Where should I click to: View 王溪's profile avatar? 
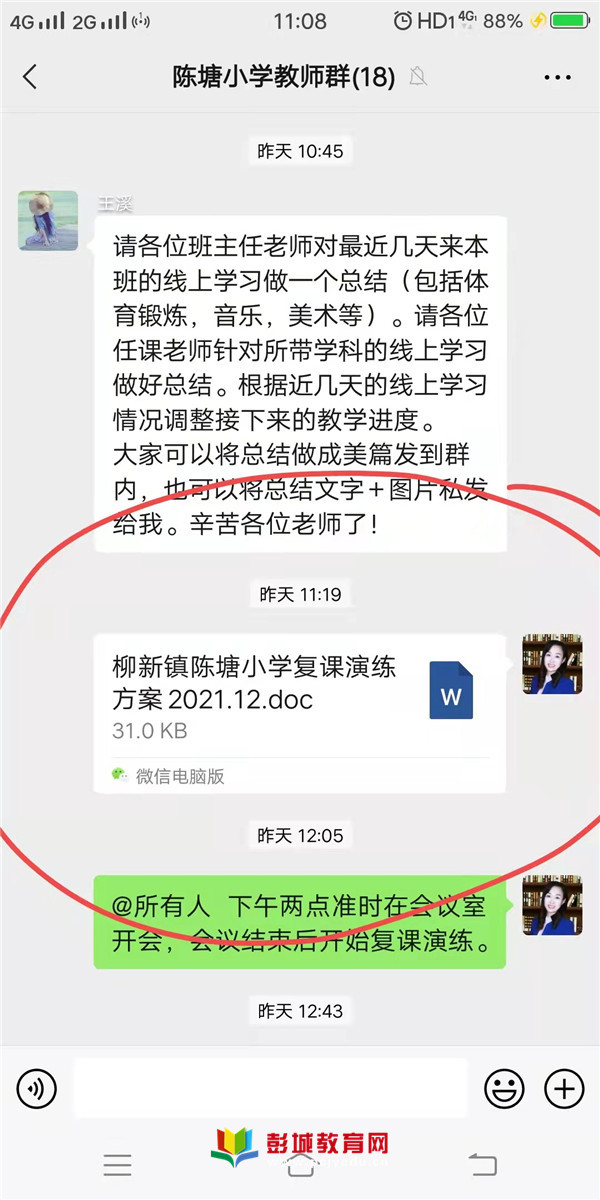tap(48, 220)
